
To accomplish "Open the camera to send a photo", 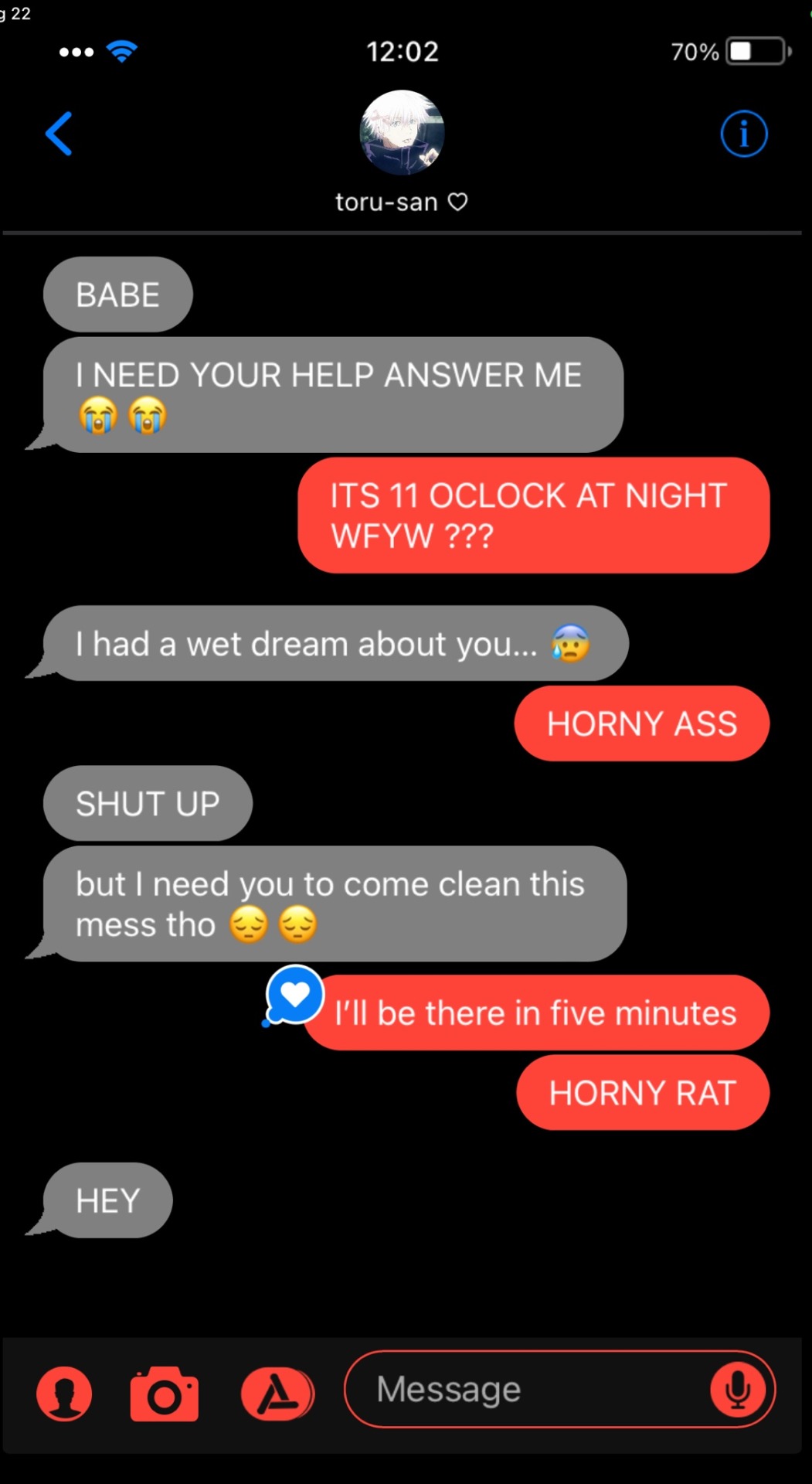I will 164,1394.
